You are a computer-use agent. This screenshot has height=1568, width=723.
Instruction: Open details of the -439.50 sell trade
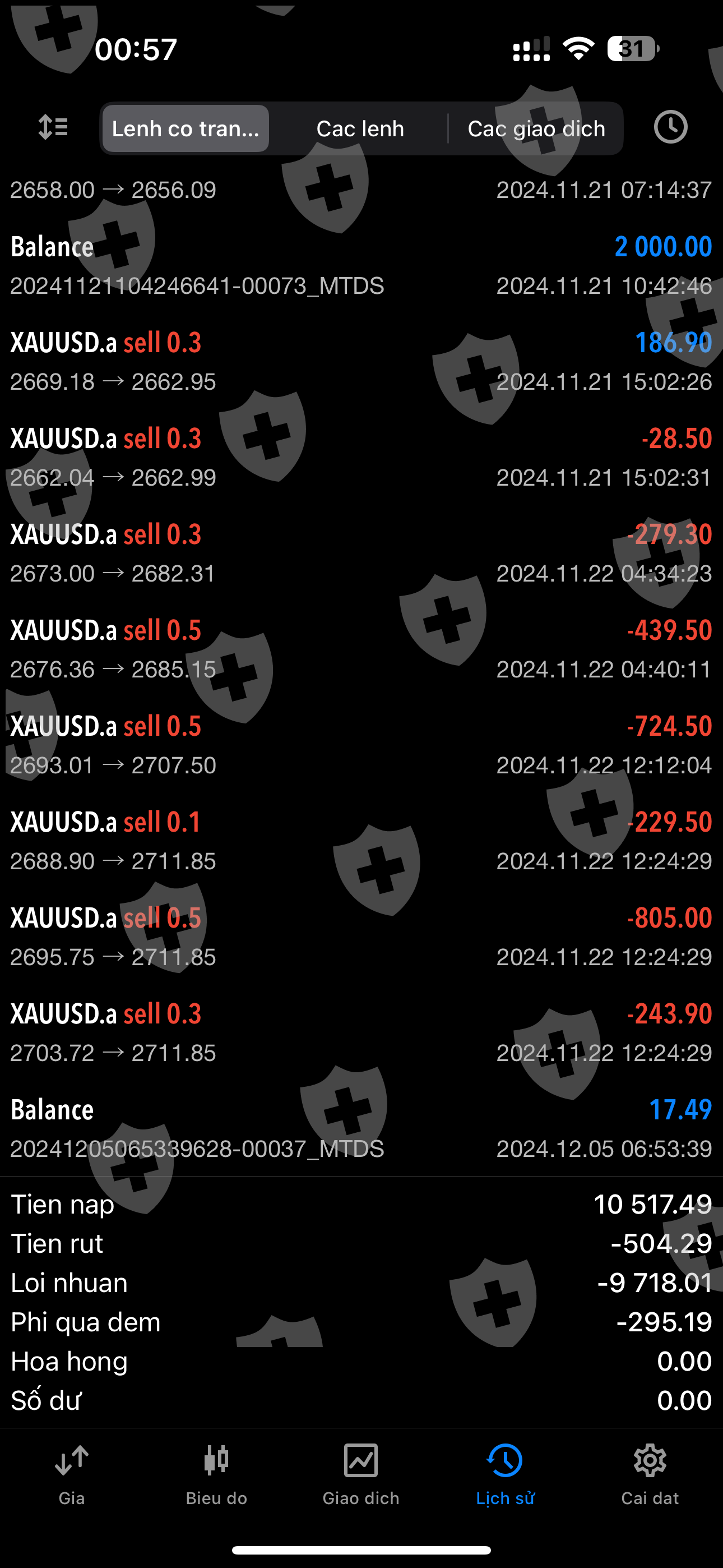point(361,649)
